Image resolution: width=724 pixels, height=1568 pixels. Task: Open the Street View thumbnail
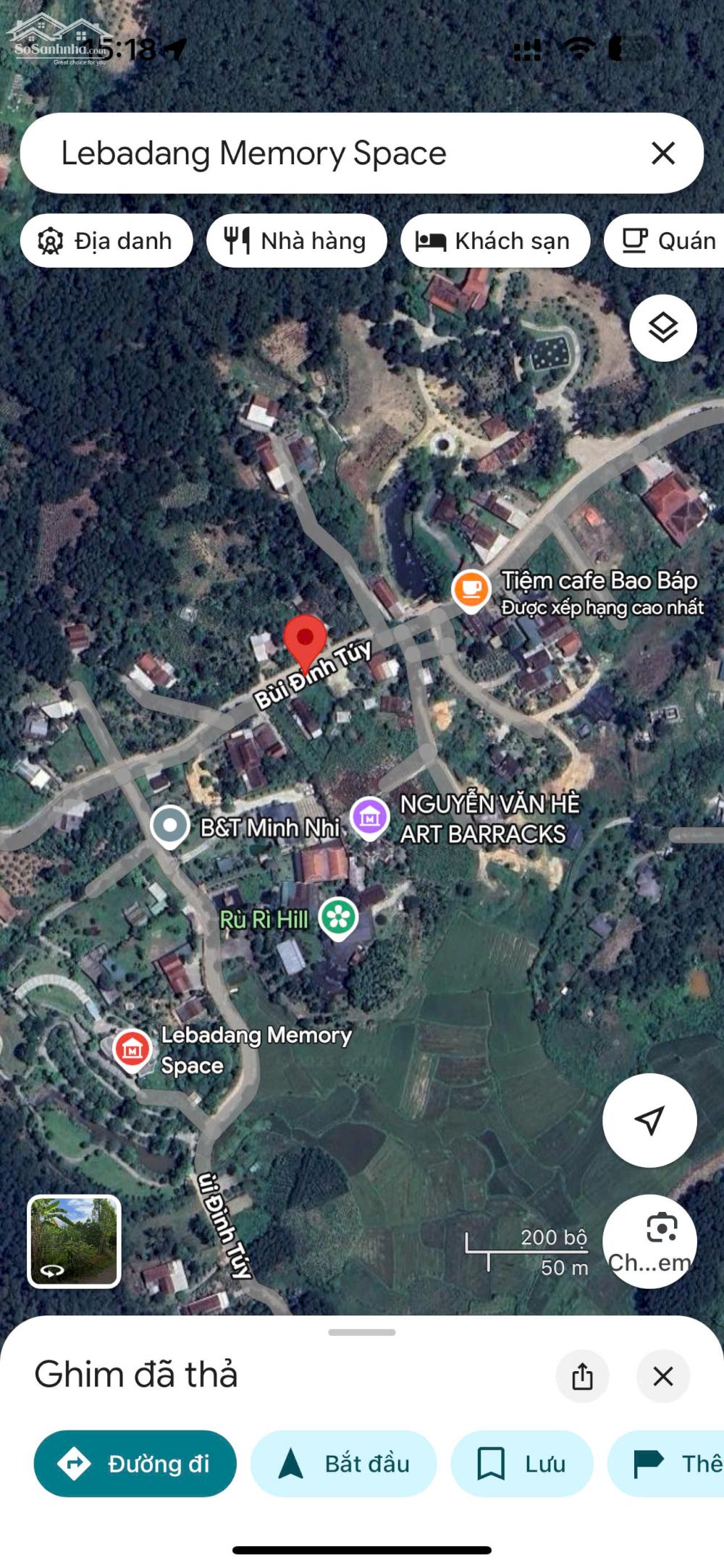click(x=74, y=1241)
